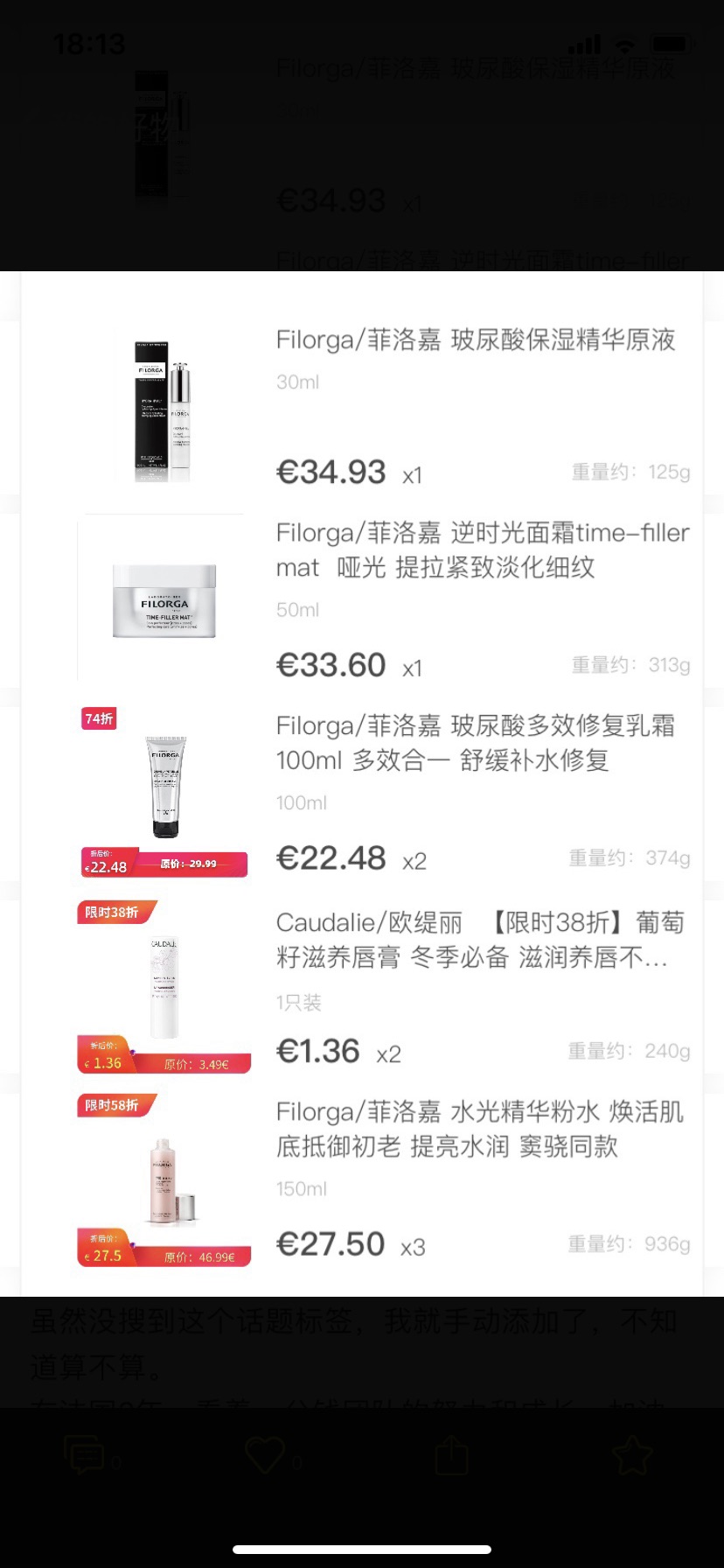Like this post with the heart icon
This screenshot has width=724, height=1568.
[265, 1454]
